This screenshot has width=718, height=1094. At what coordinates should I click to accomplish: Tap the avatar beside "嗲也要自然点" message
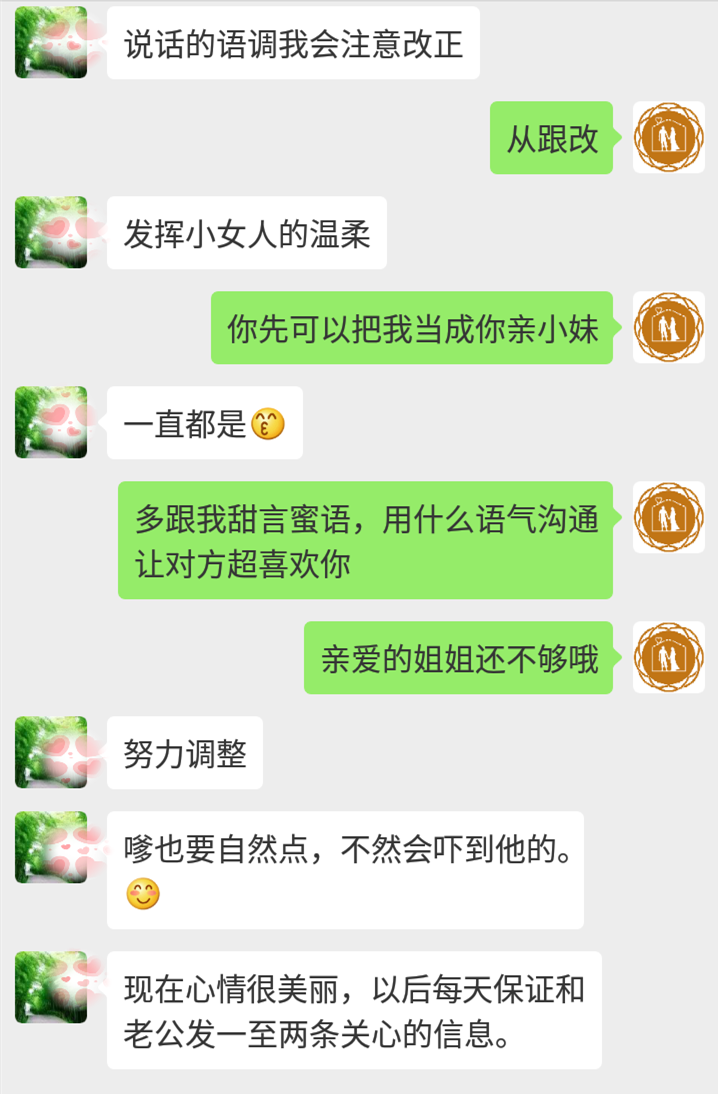pyautogui.click(x=51, y=847)
